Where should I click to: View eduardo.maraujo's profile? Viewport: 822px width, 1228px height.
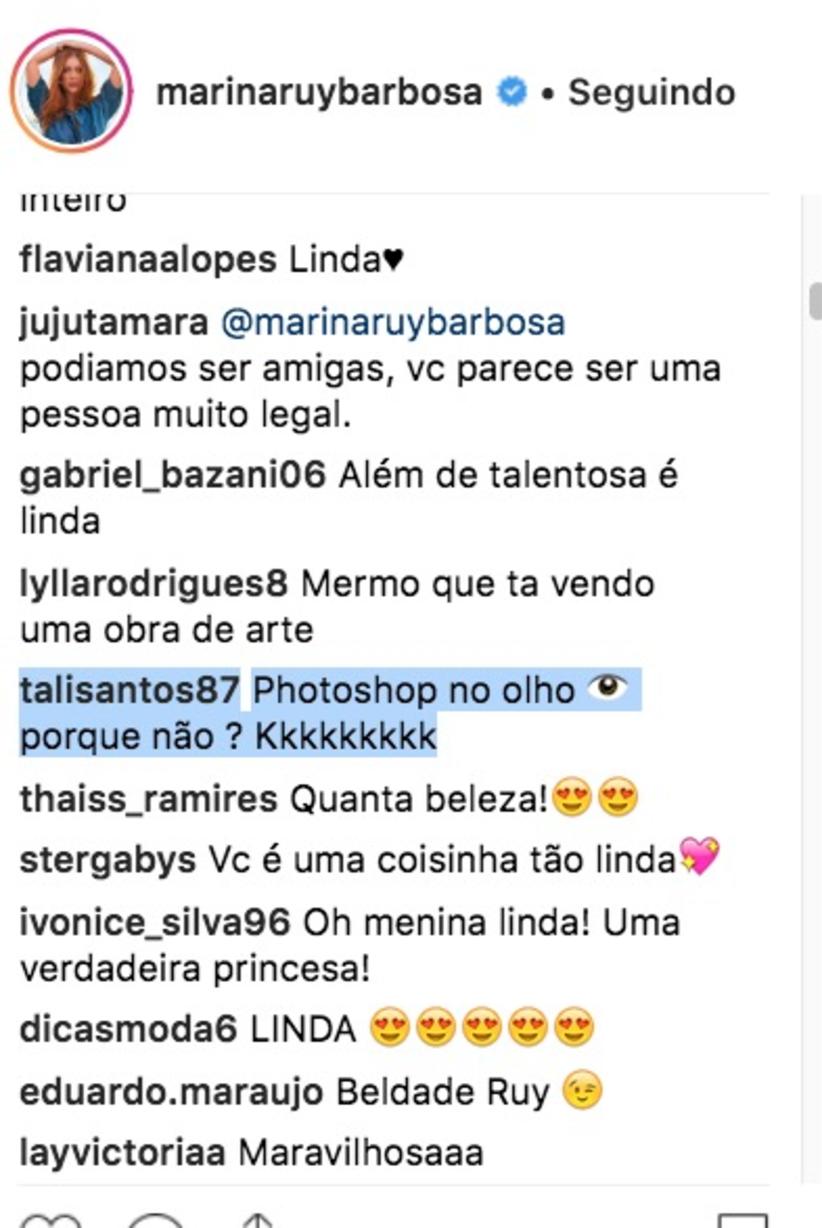pyautogui.click(x=171, y=1092)
